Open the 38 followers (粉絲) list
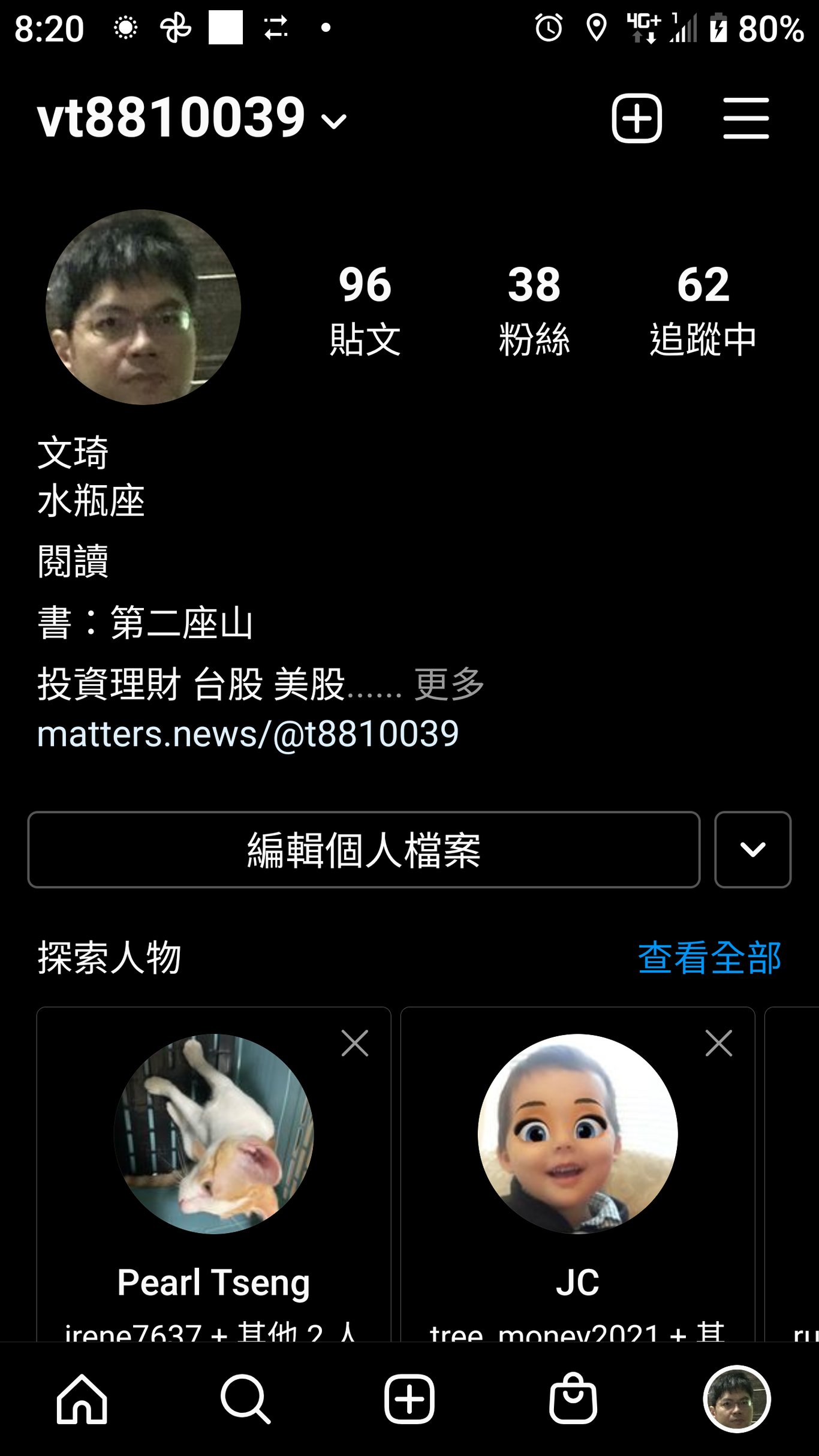819x1456 pixels. (534, 310)
